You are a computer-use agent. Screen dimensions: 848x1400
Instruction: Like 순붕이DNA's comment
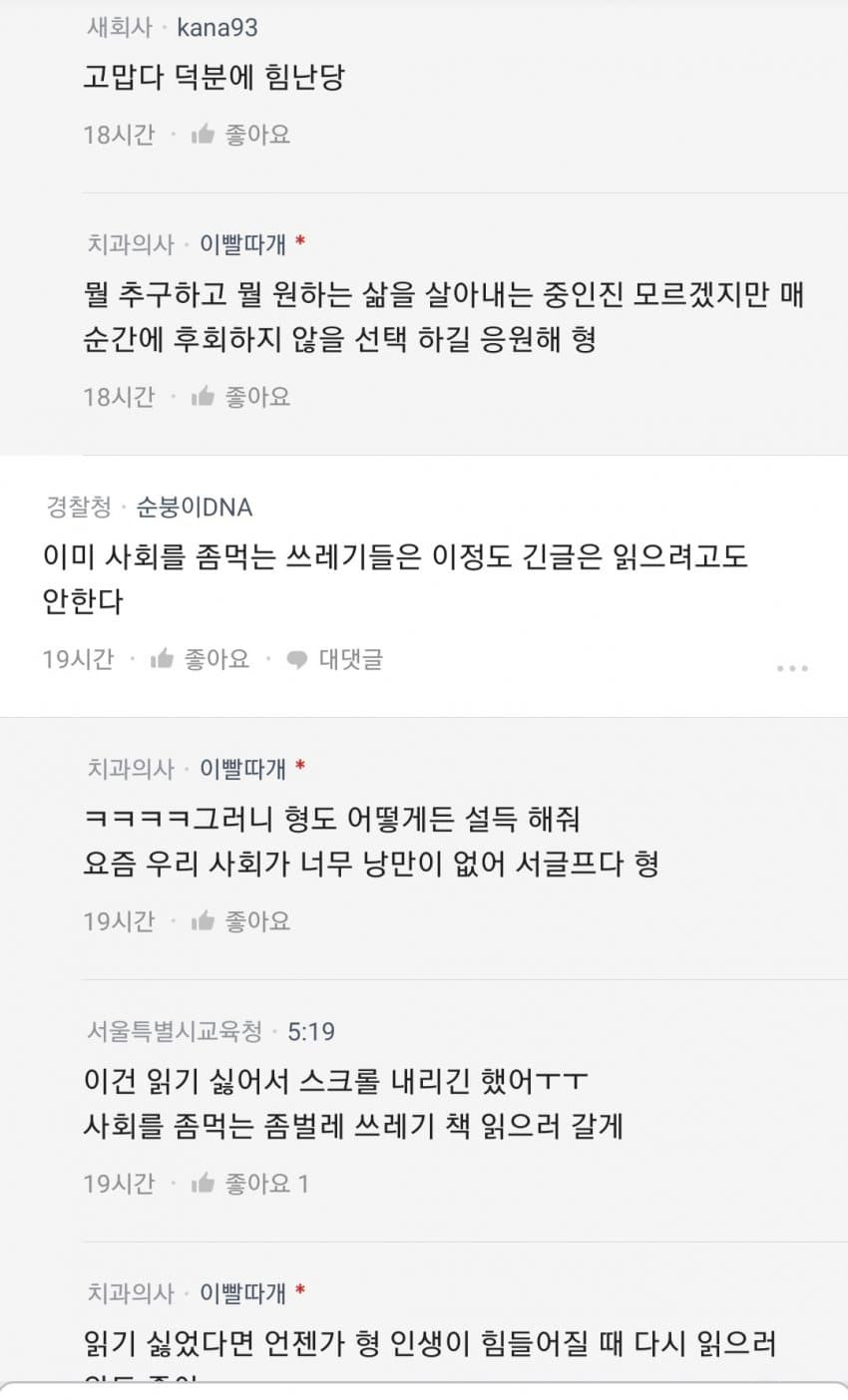click(200, 659)
